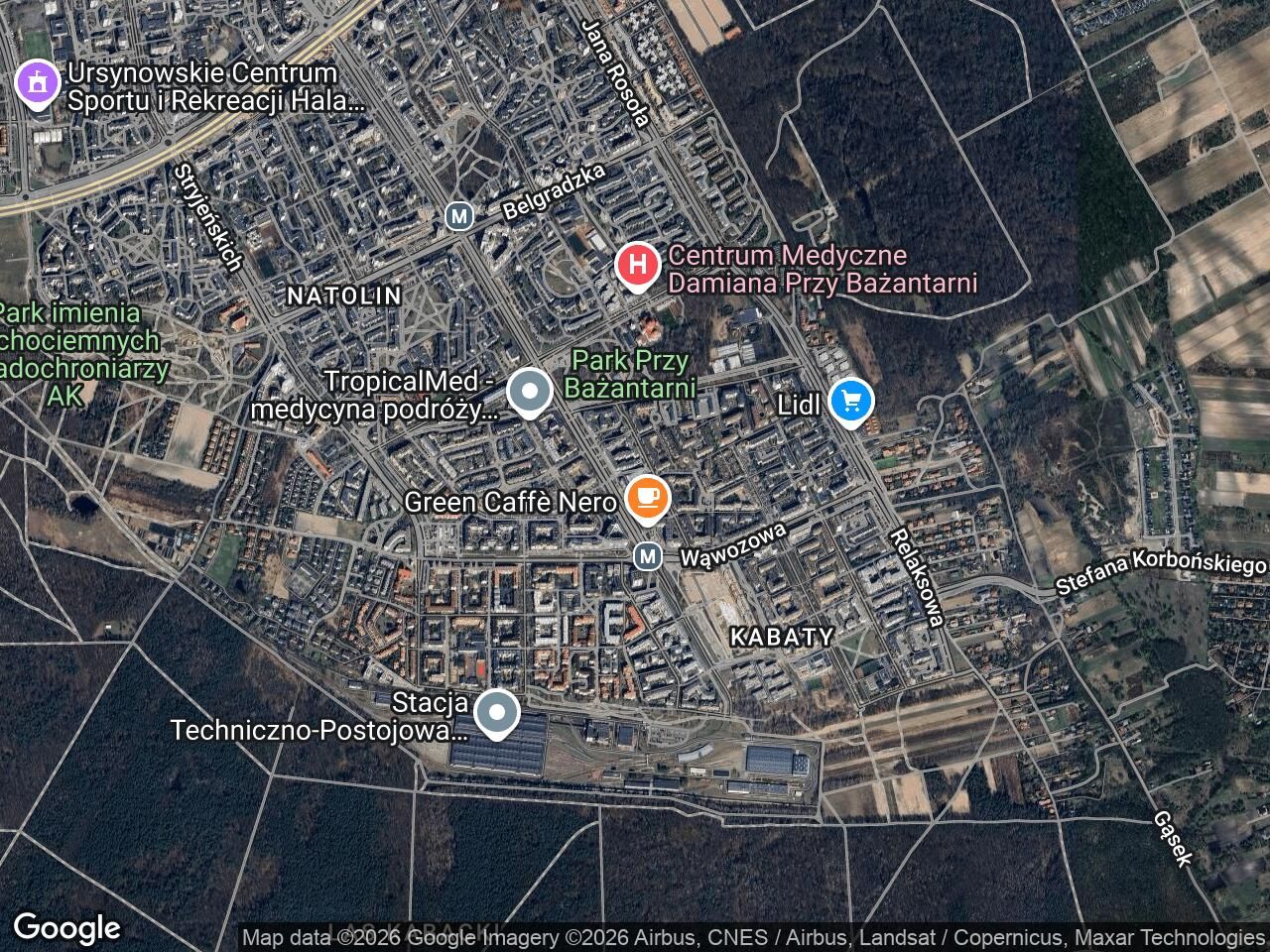Image resolution: width=1270 pixels, height=952 pixels.
Task: Open the Park Przy Bażantarni place label
Action: (630, 374)
